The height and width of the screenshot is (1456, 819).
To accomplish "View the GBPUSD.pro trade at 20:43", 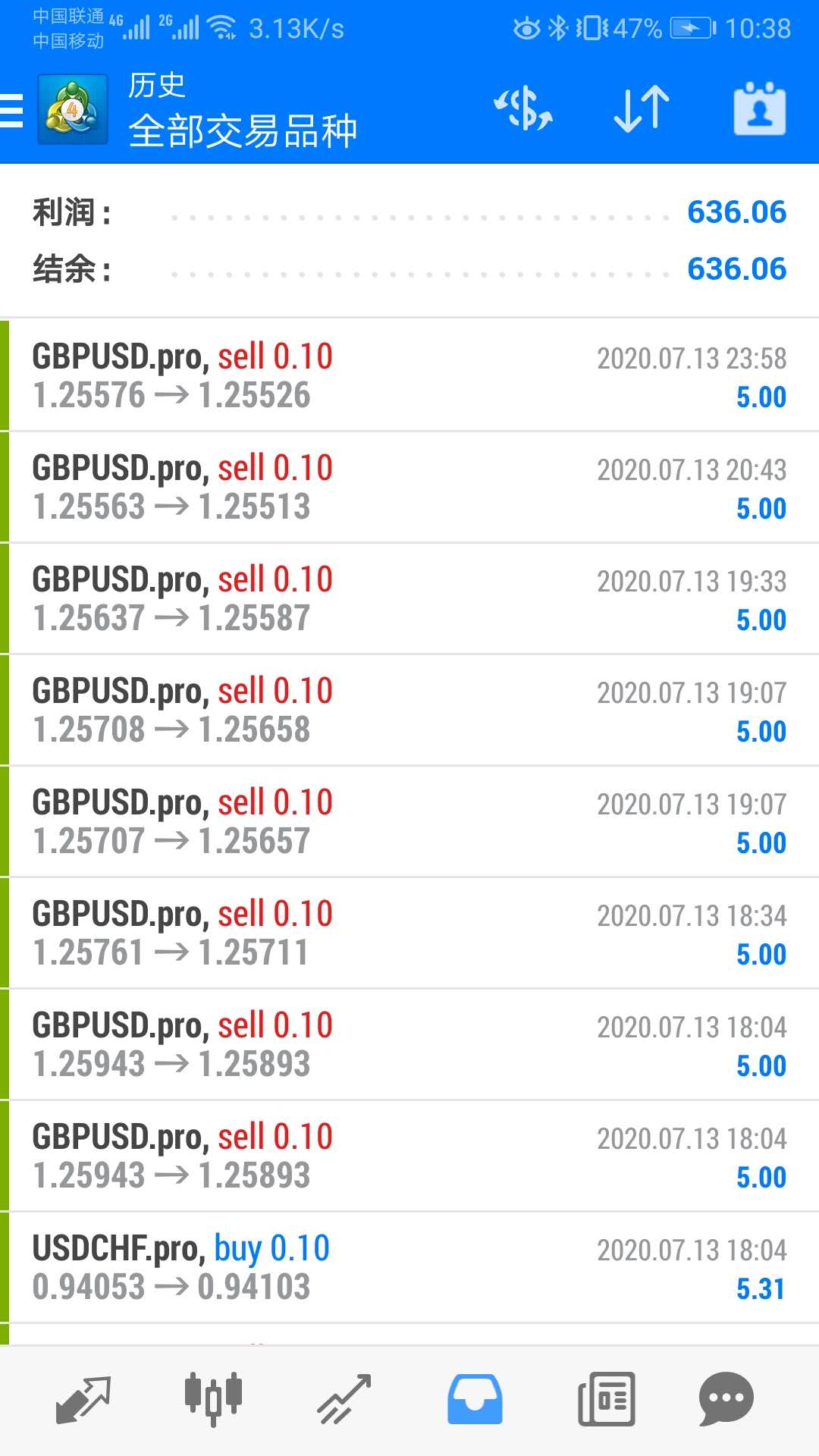I will pos(409,488).
